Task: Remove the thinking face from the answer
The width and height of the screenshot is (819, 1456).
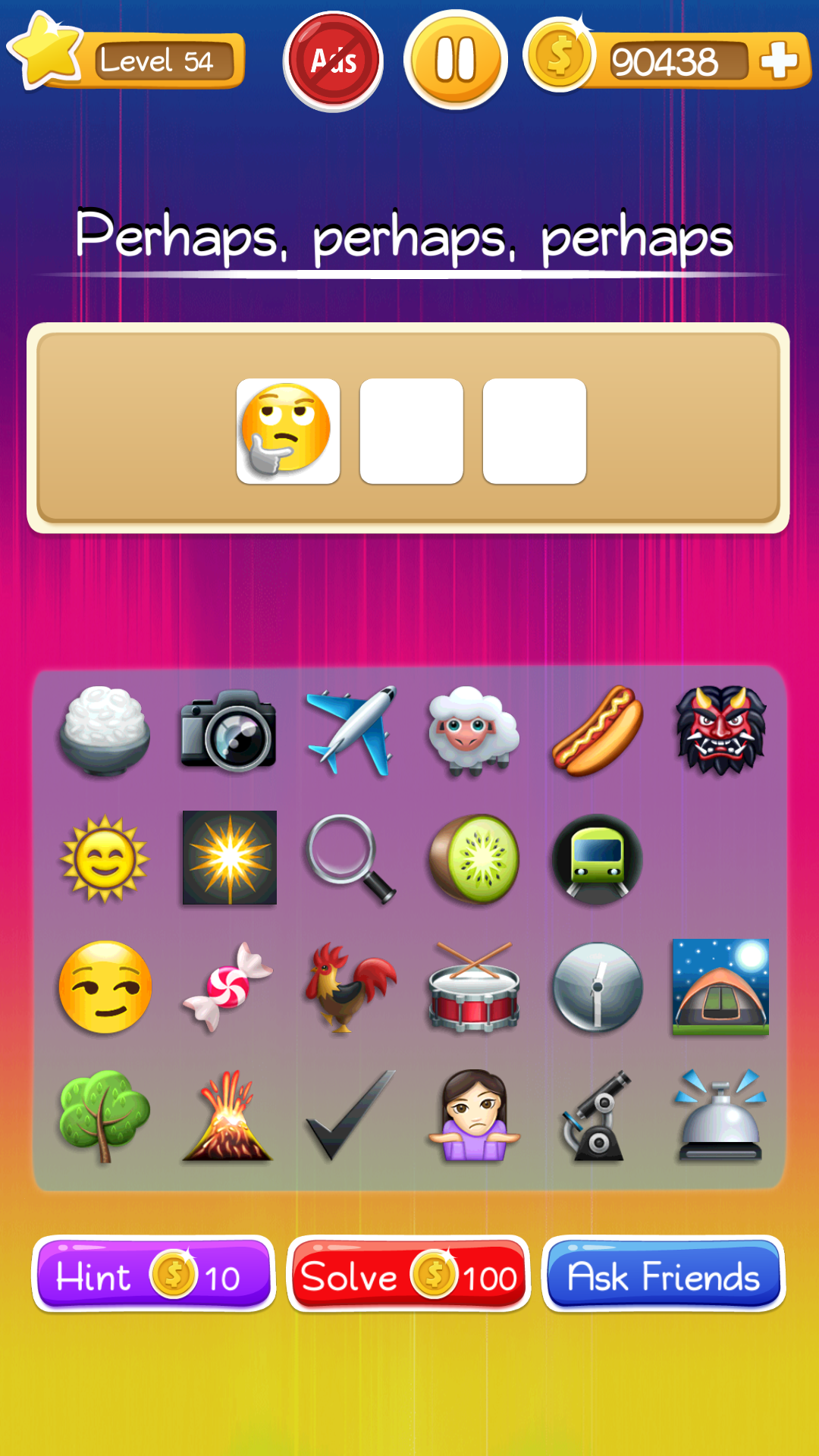Action: click(x=288, y=431)
